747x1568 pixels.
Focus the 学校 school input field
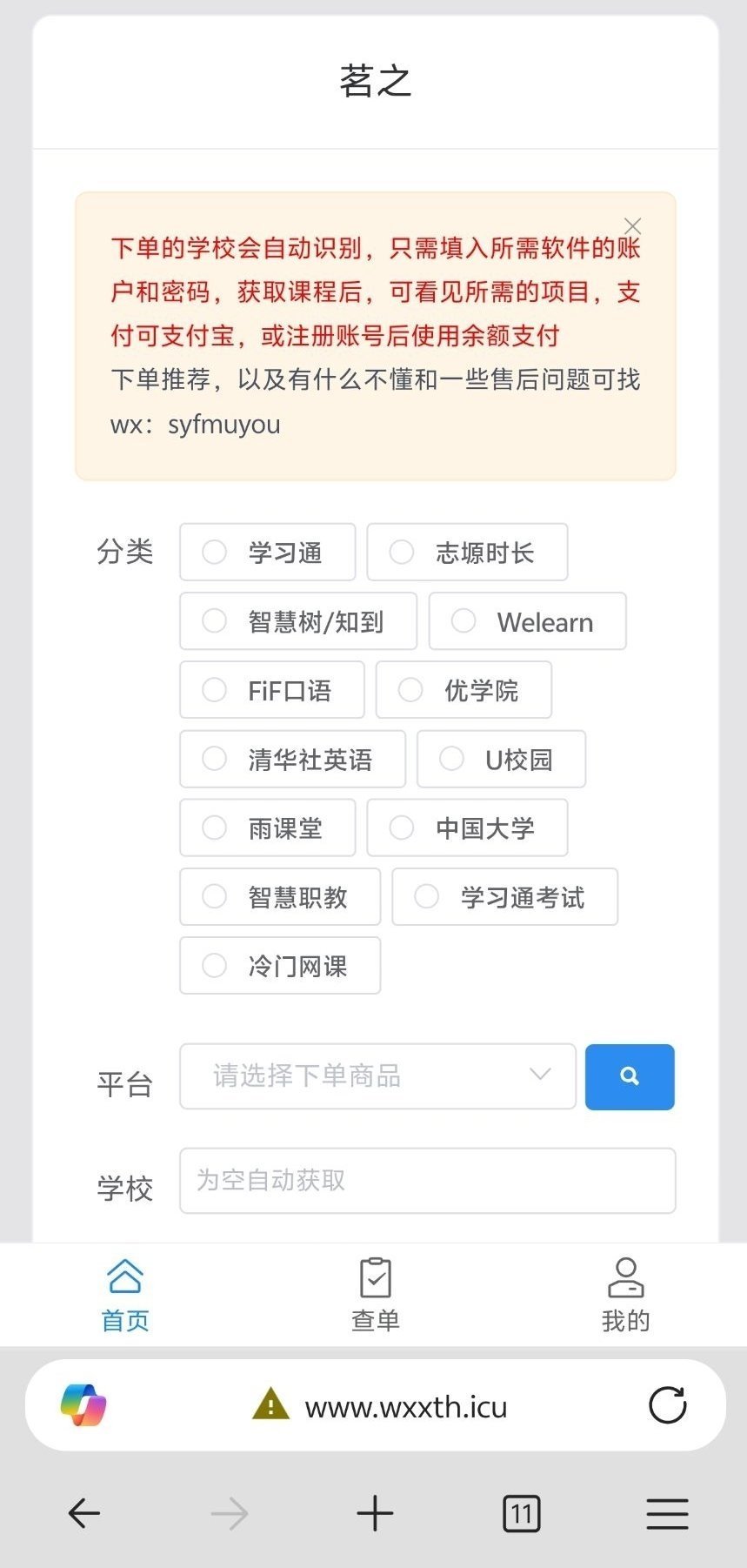427,1180
